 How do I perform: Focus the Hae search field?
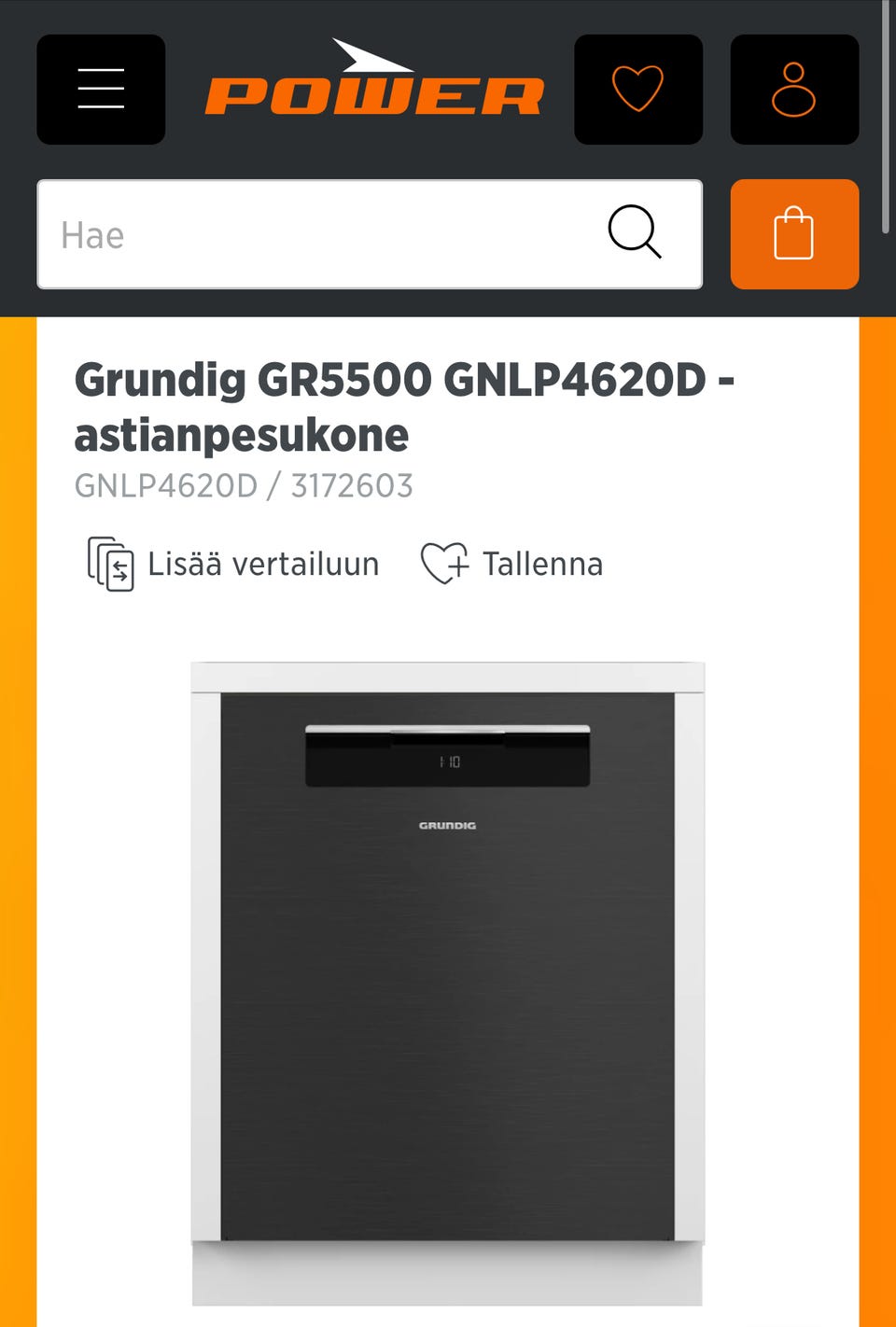tap(317, 235)
